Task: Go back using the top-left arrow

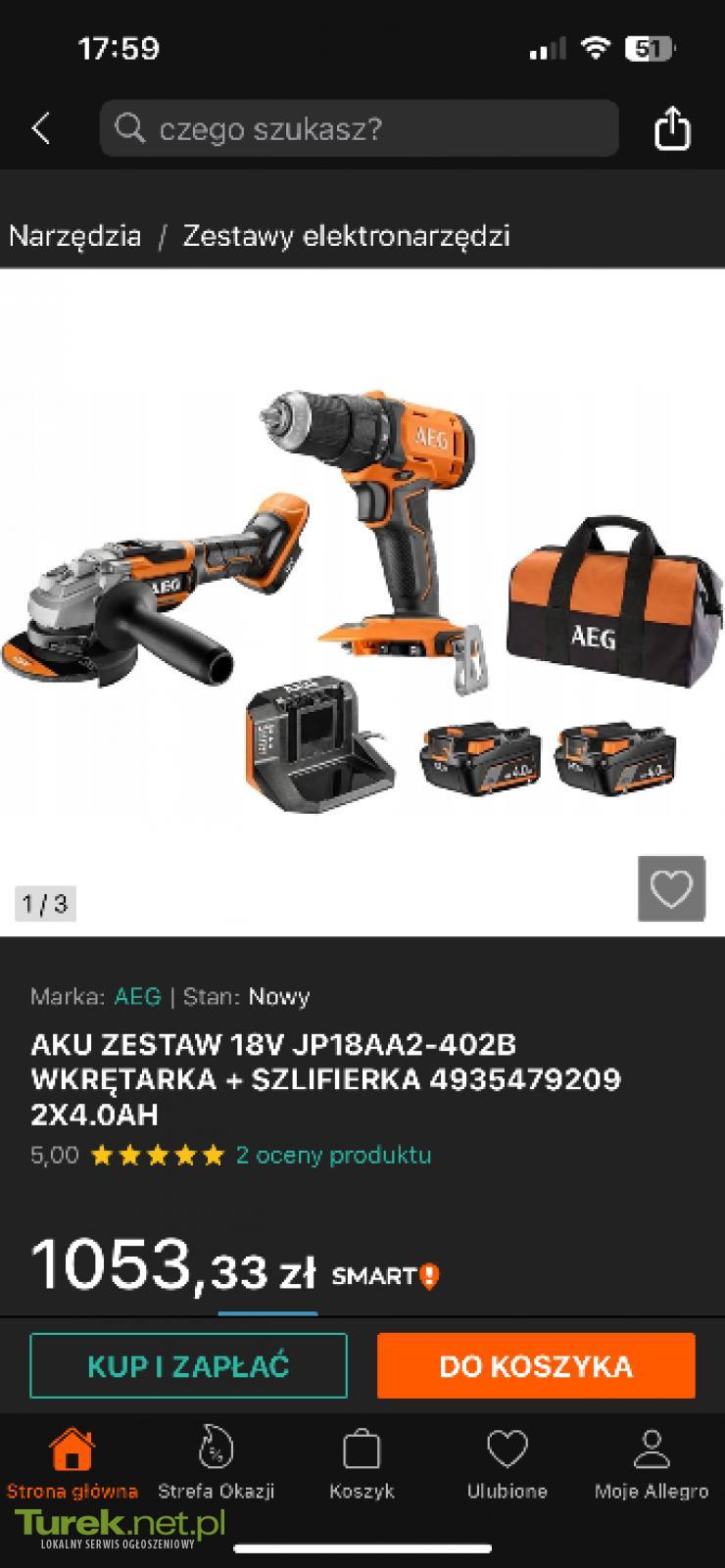Action: pyautogui.click(x=41, y=128)
